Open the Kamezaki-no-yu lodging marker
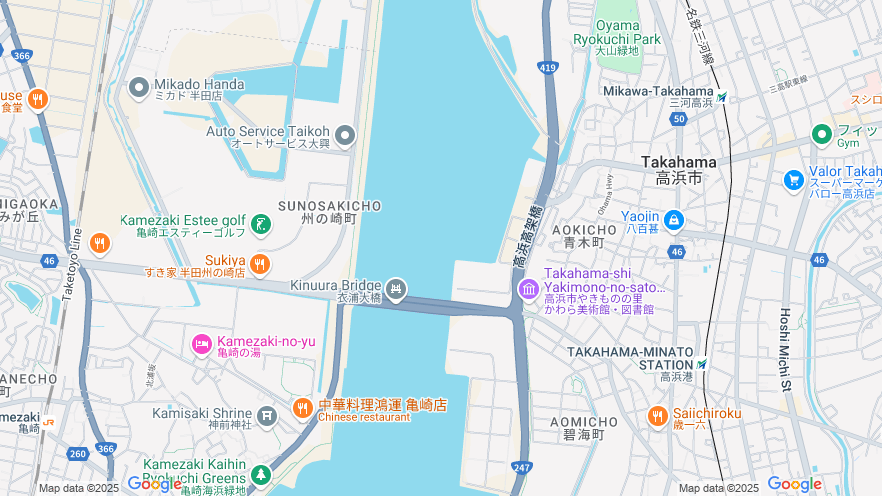The image size is (882, 496). pos(201,345)
